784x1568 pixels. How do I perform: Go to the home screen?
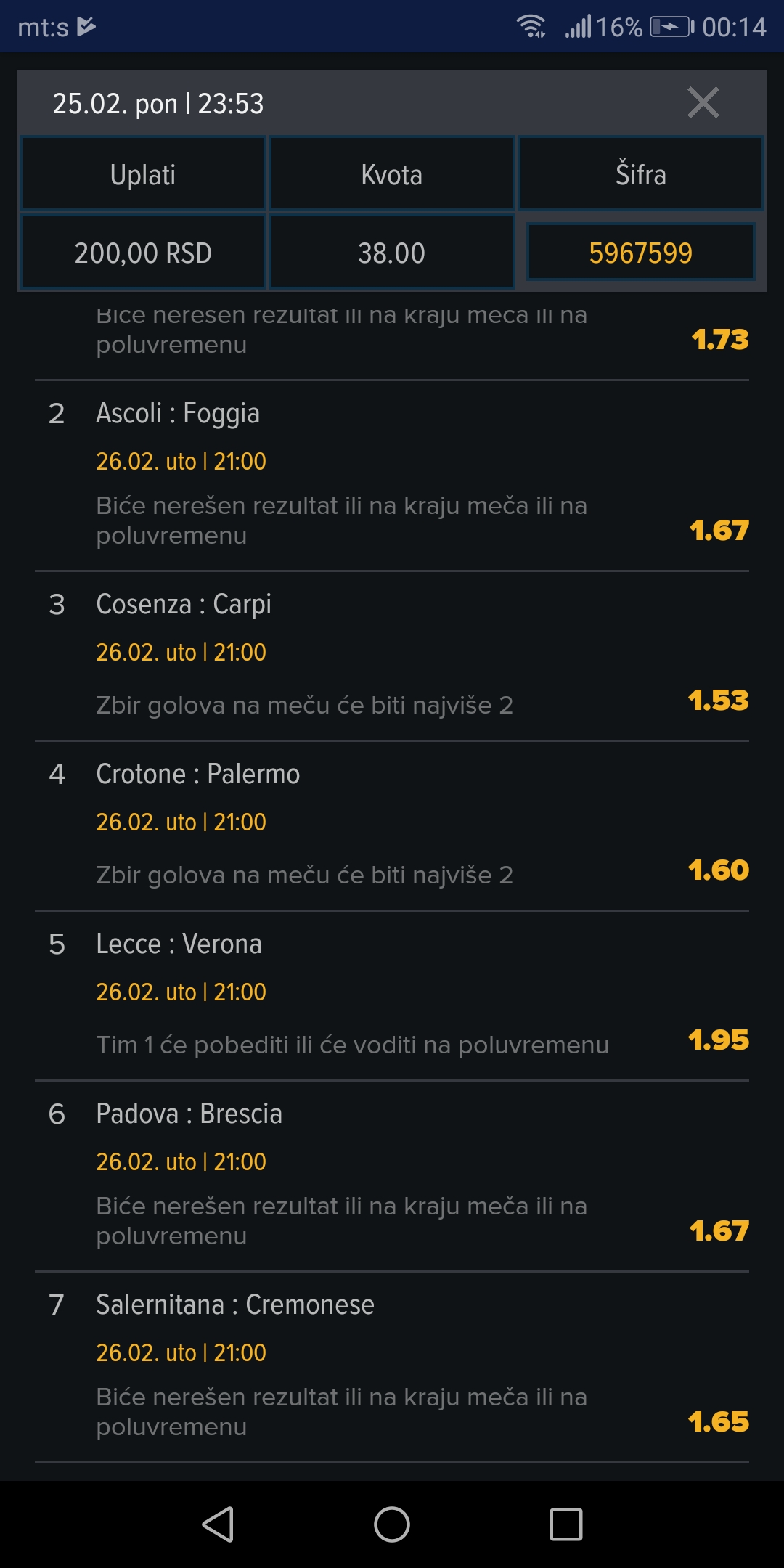pos(392,1524)
